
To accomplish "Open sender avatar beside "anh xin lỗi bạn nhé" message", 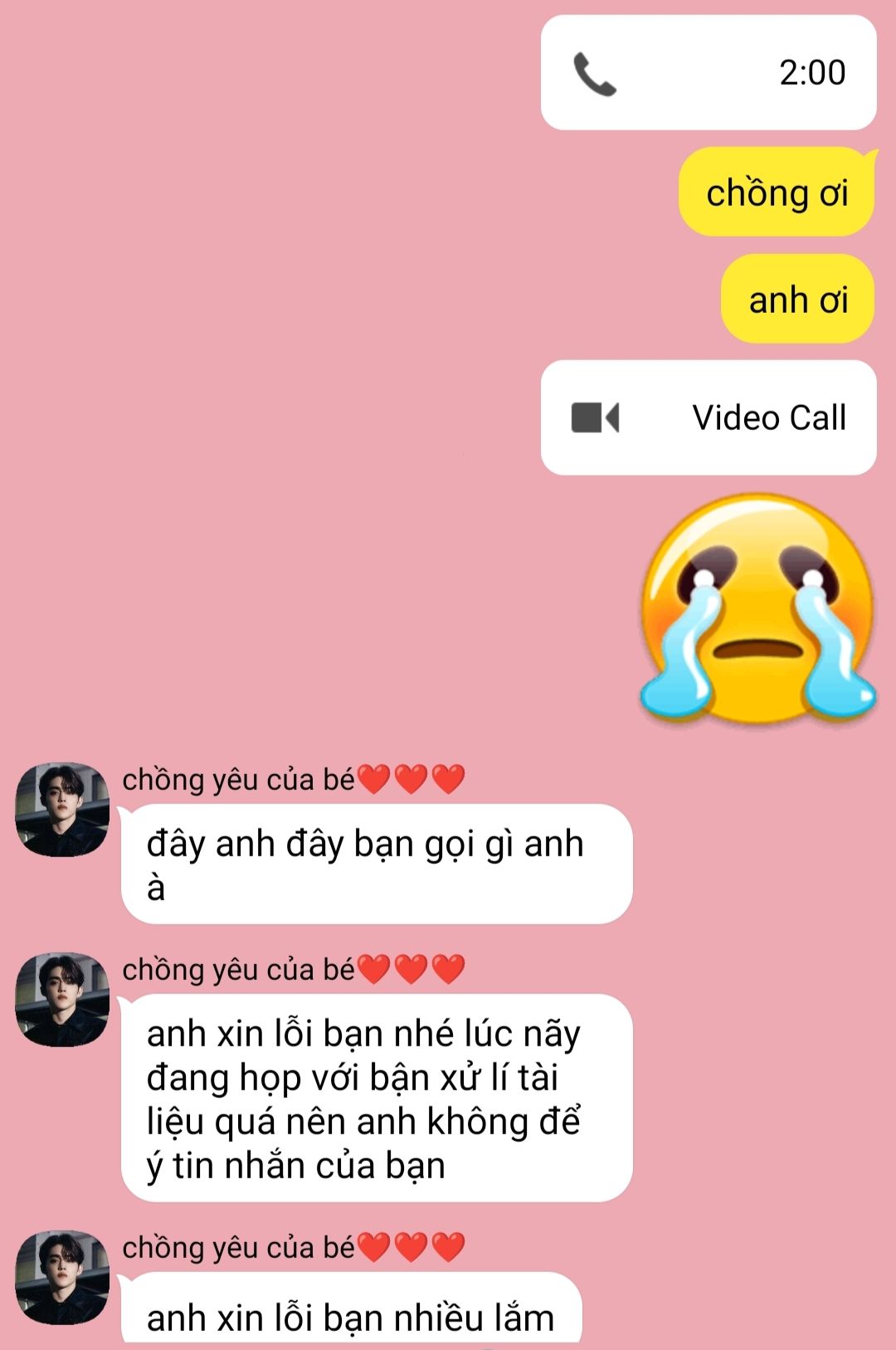I will pyautogui.click(x=62, y=1000).
